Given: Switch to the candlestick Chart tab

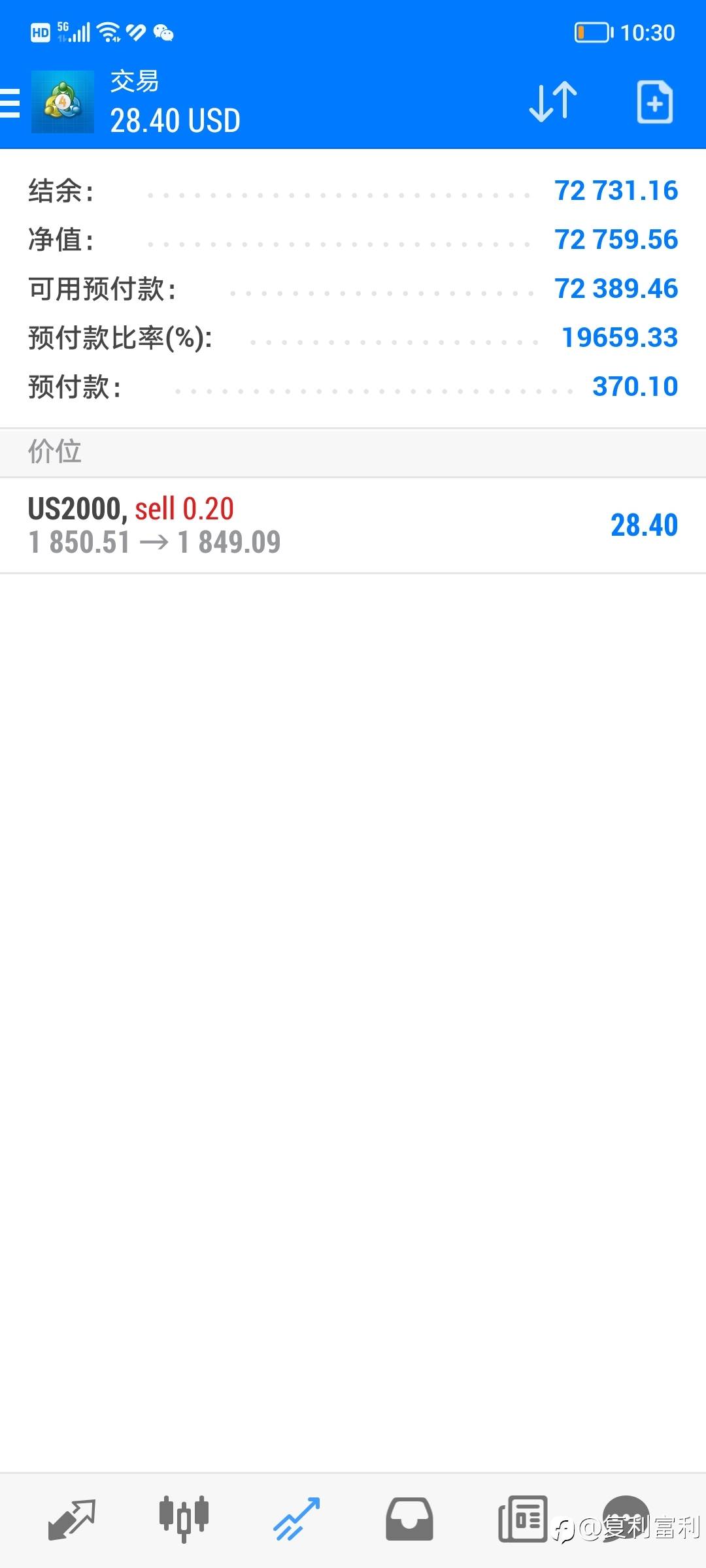Looking at the screenshot, I should [x=184, y=1519].
